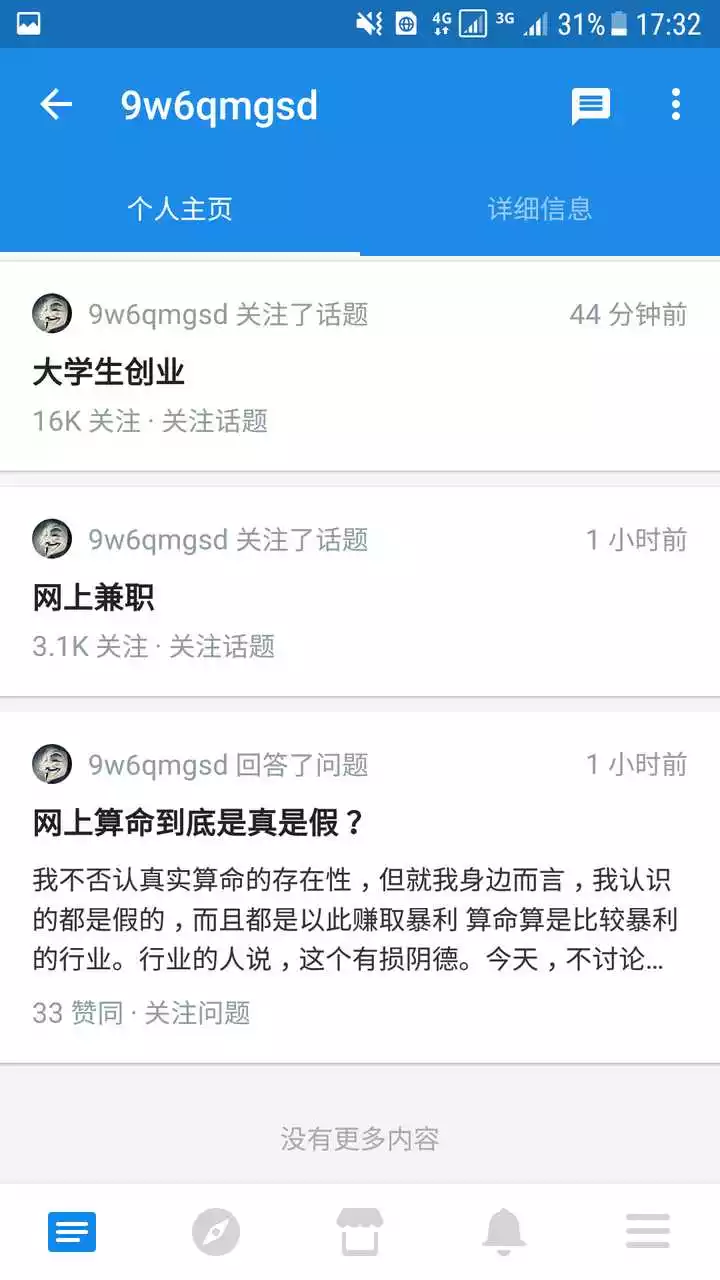
Task: Tap the avatar next to the first activity
Action: 53,312
